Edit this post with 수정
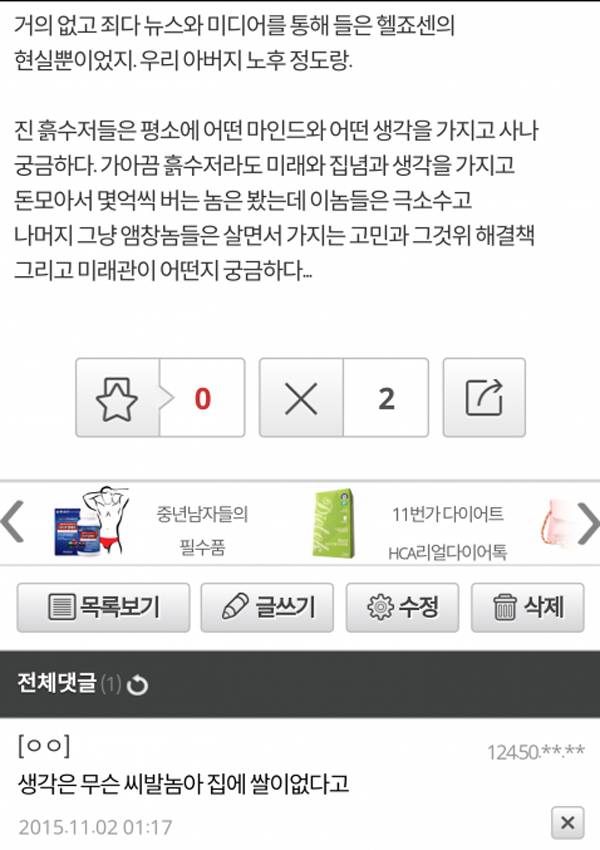 pos(401,606)
